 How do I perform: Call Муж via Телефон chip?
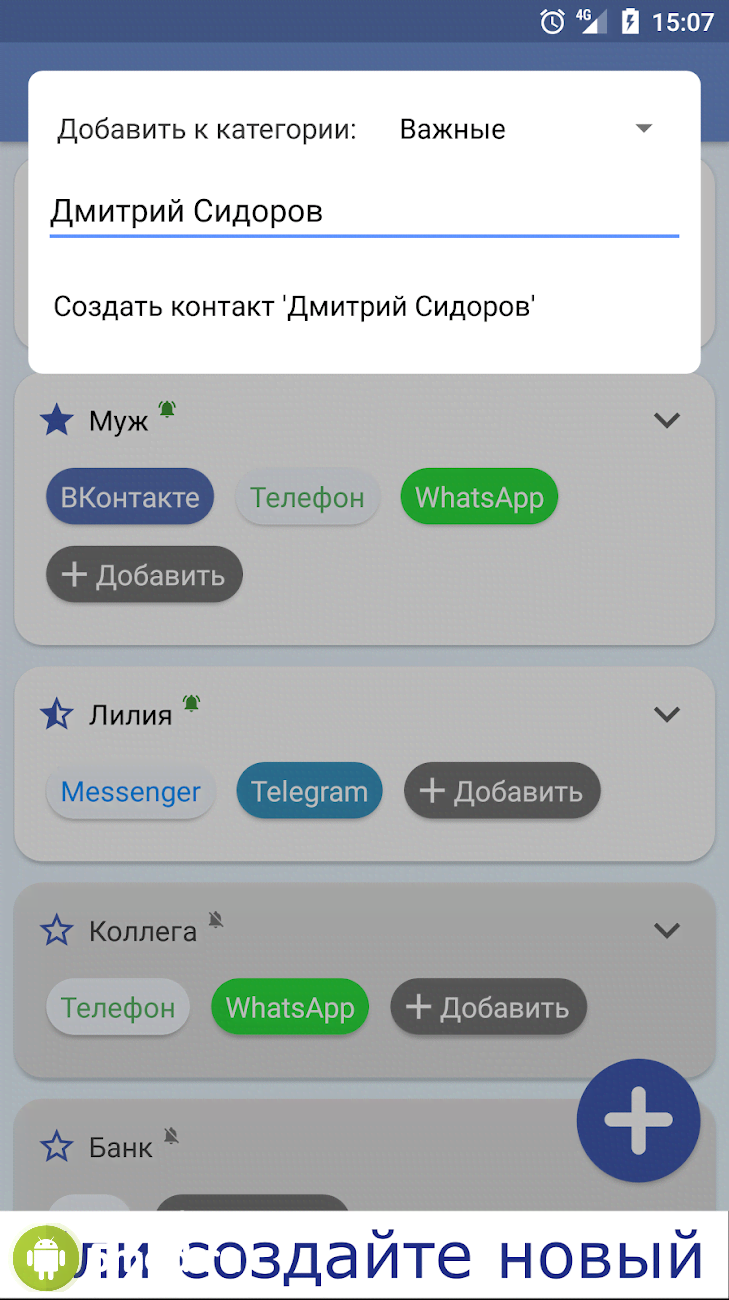[307, 497]
